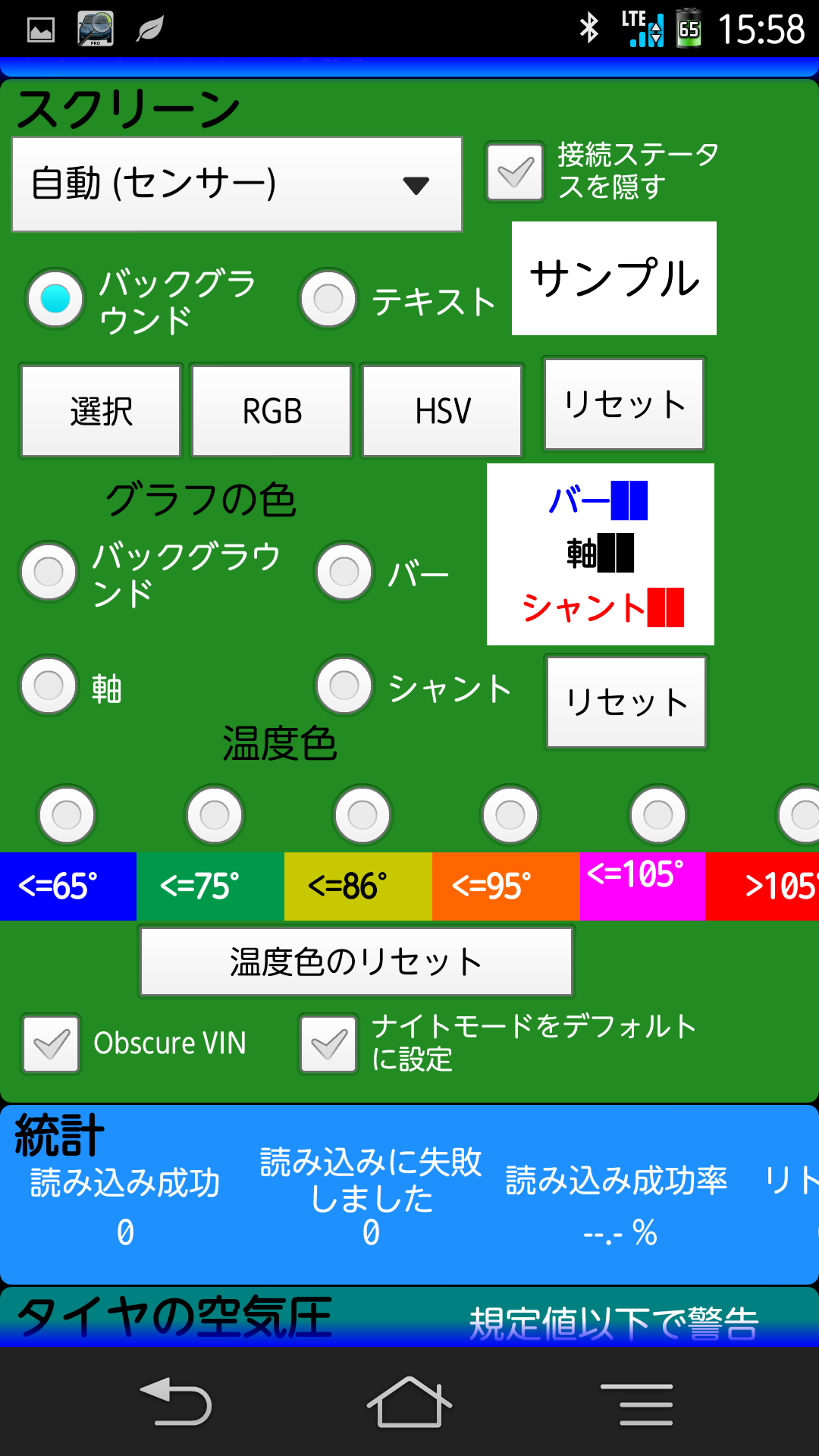
Task: Select the テキスト radio button
Action: pos(328,299)
